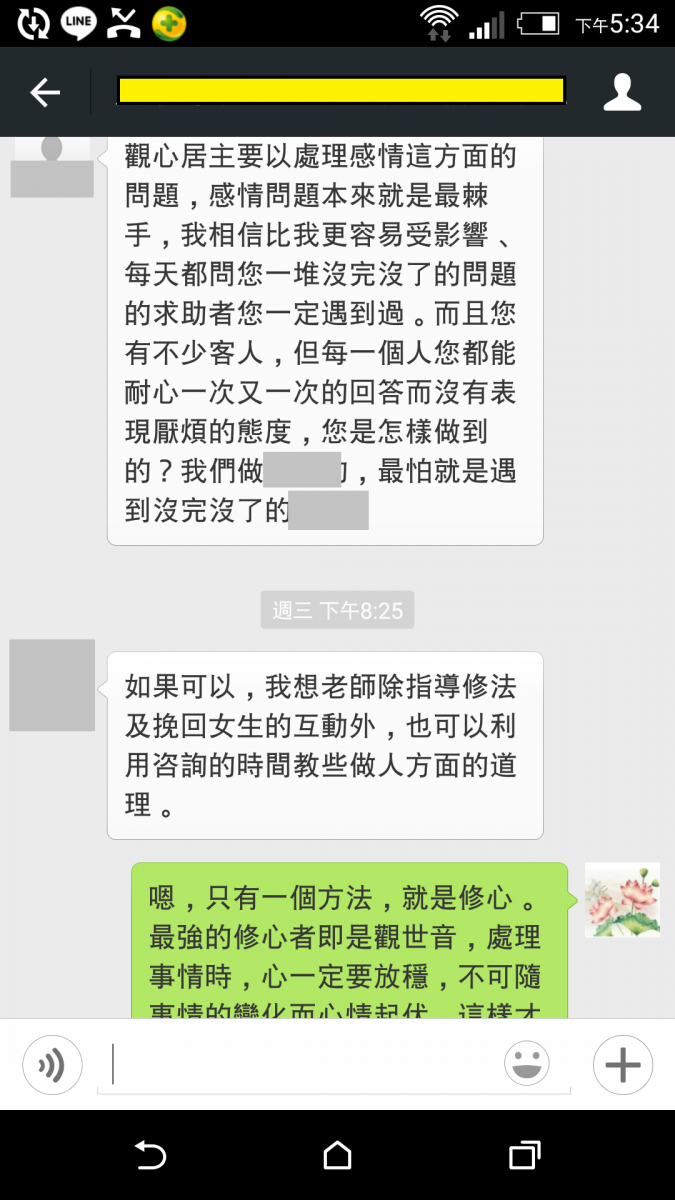Open the contact profile icon
The width and height of the screenshot is (675, 1200).
(622, 92)
